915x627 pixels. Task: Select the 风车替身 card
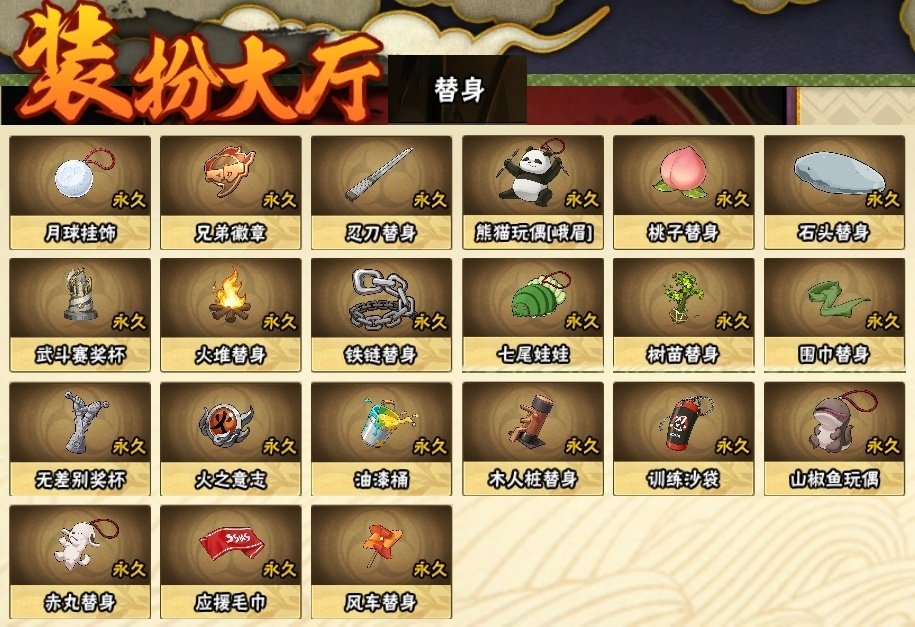point(382,560)
